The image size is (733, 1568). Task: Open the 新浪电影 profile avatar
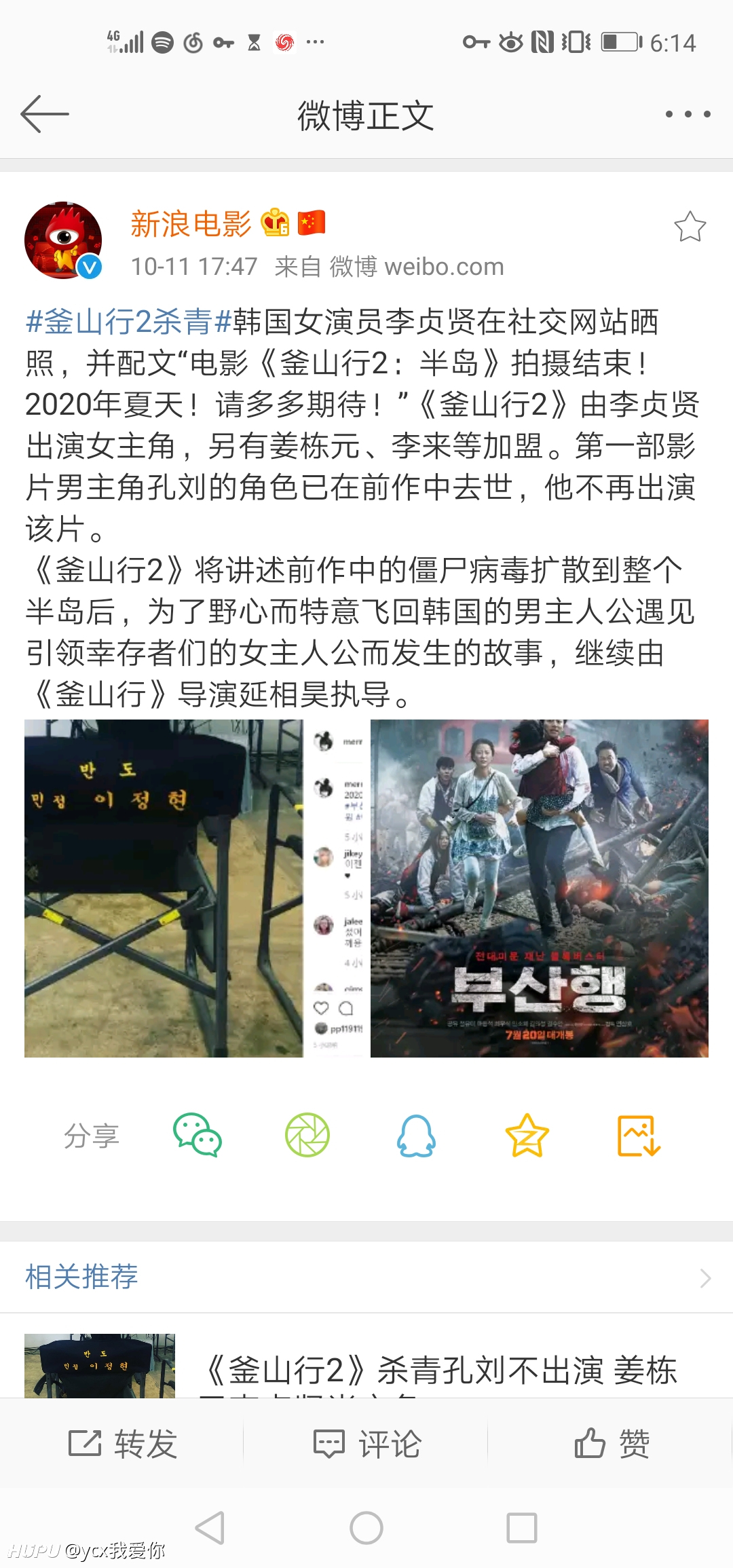[x=63, y=240]
